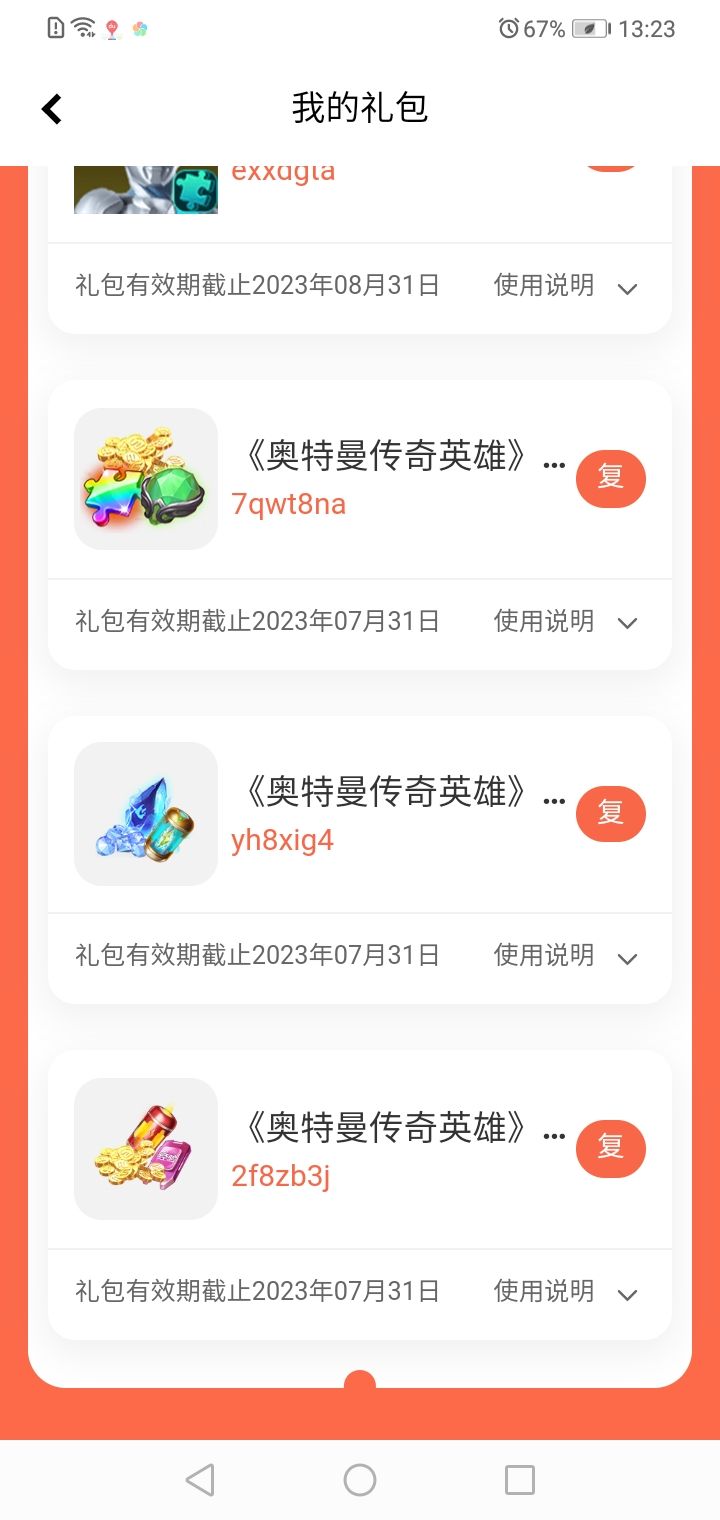Expand 使用说明 under code 2f8zb3j
Viewport: 720px width, 1520px height.
[566, 1292]
